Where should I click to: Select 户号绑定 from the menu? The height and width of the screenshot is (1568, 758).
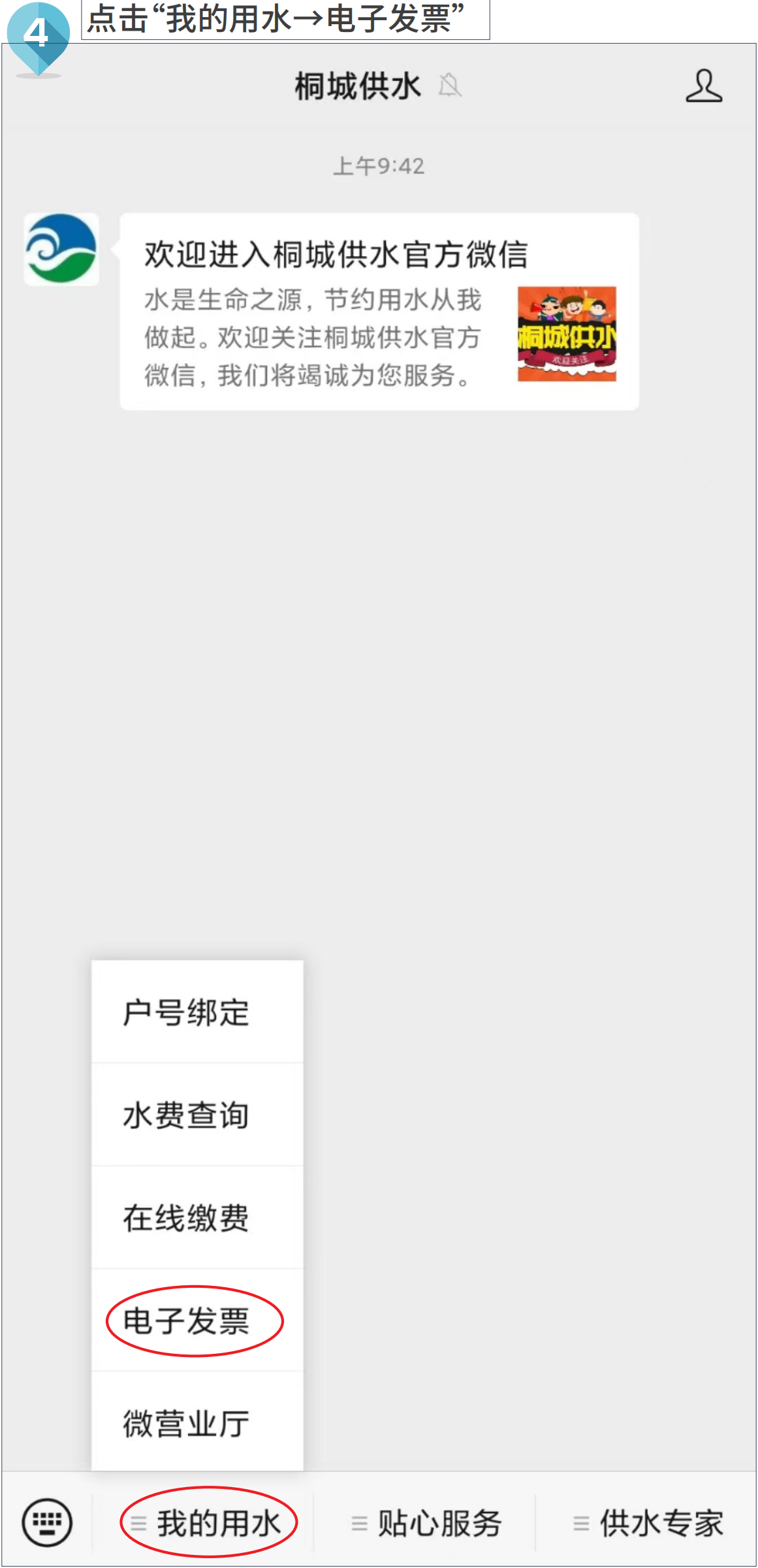197,1012
